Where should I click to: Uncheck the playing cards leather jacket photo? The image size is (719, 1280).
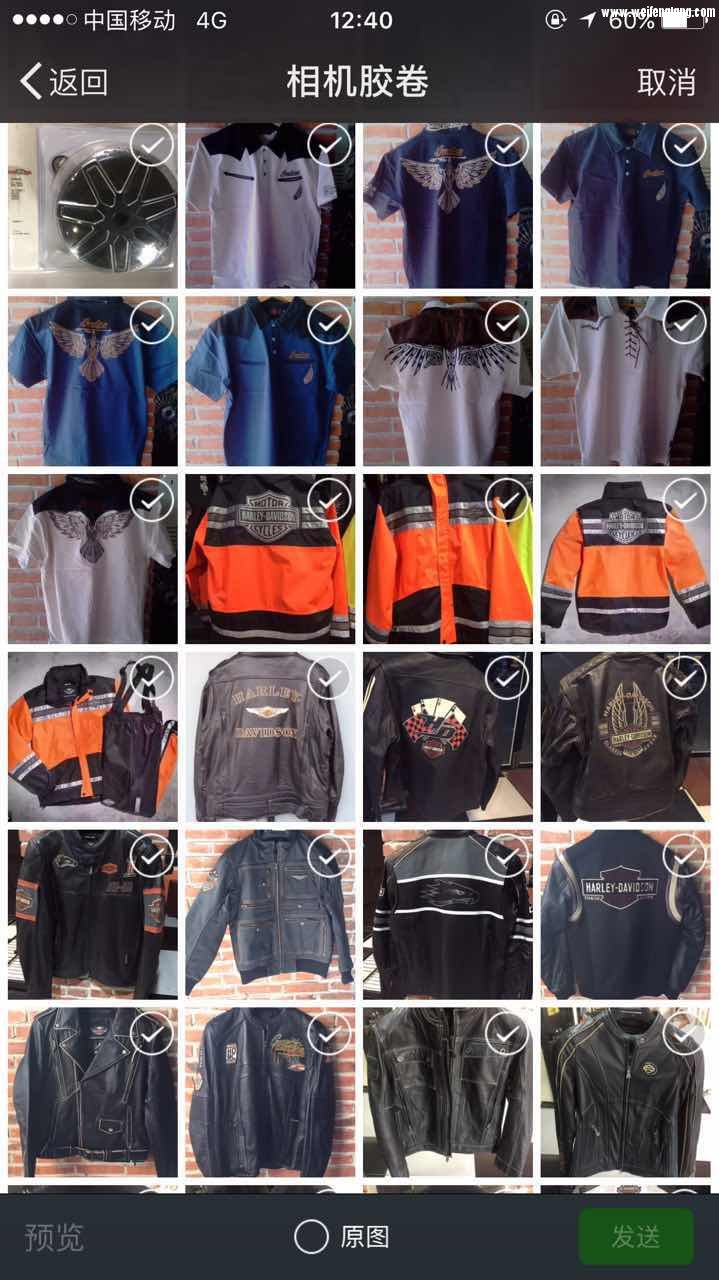point(507,678)
